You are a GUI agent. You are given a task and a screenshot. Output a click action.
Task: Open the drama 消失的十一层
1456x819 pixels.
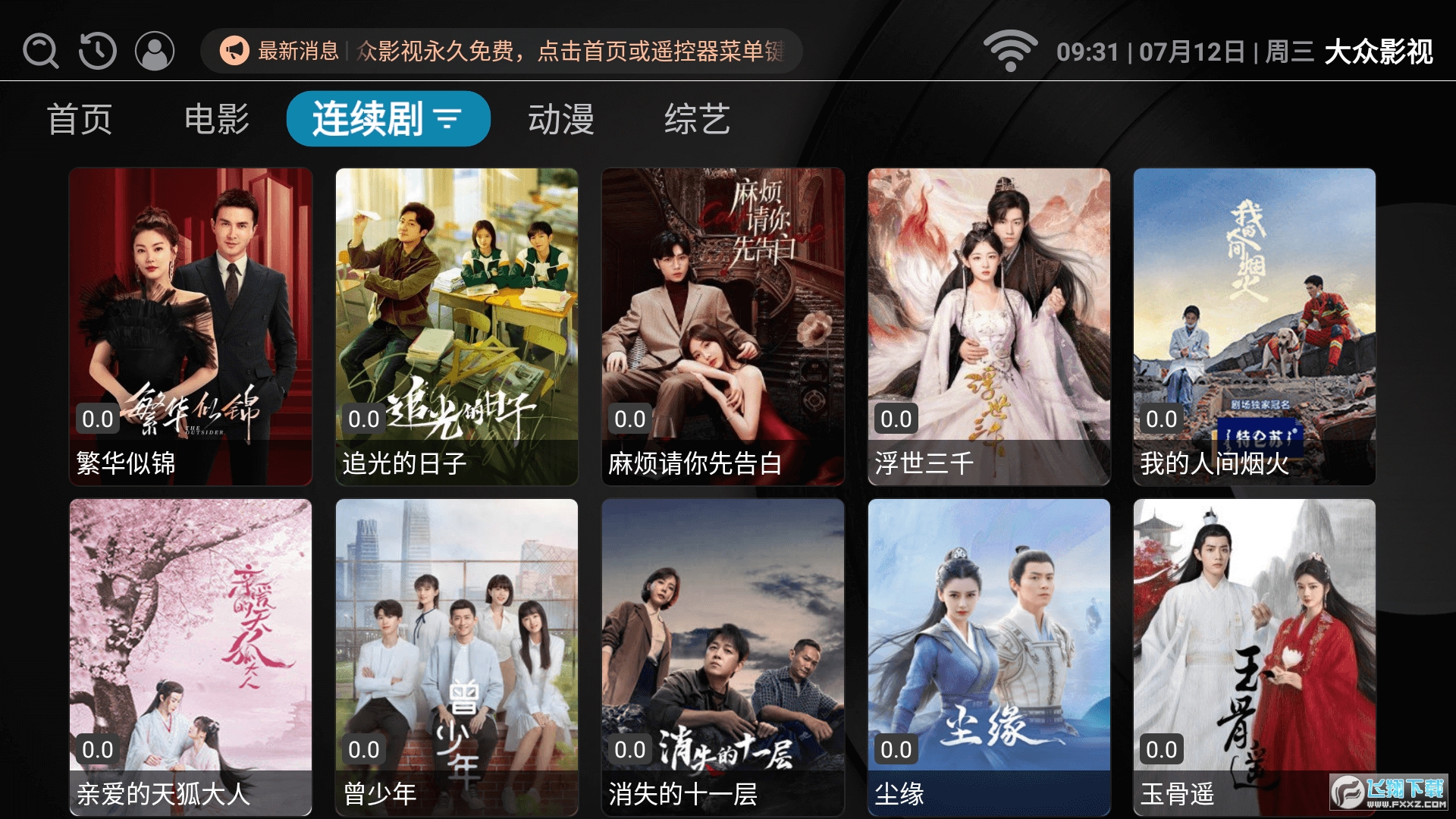(723, 657)
